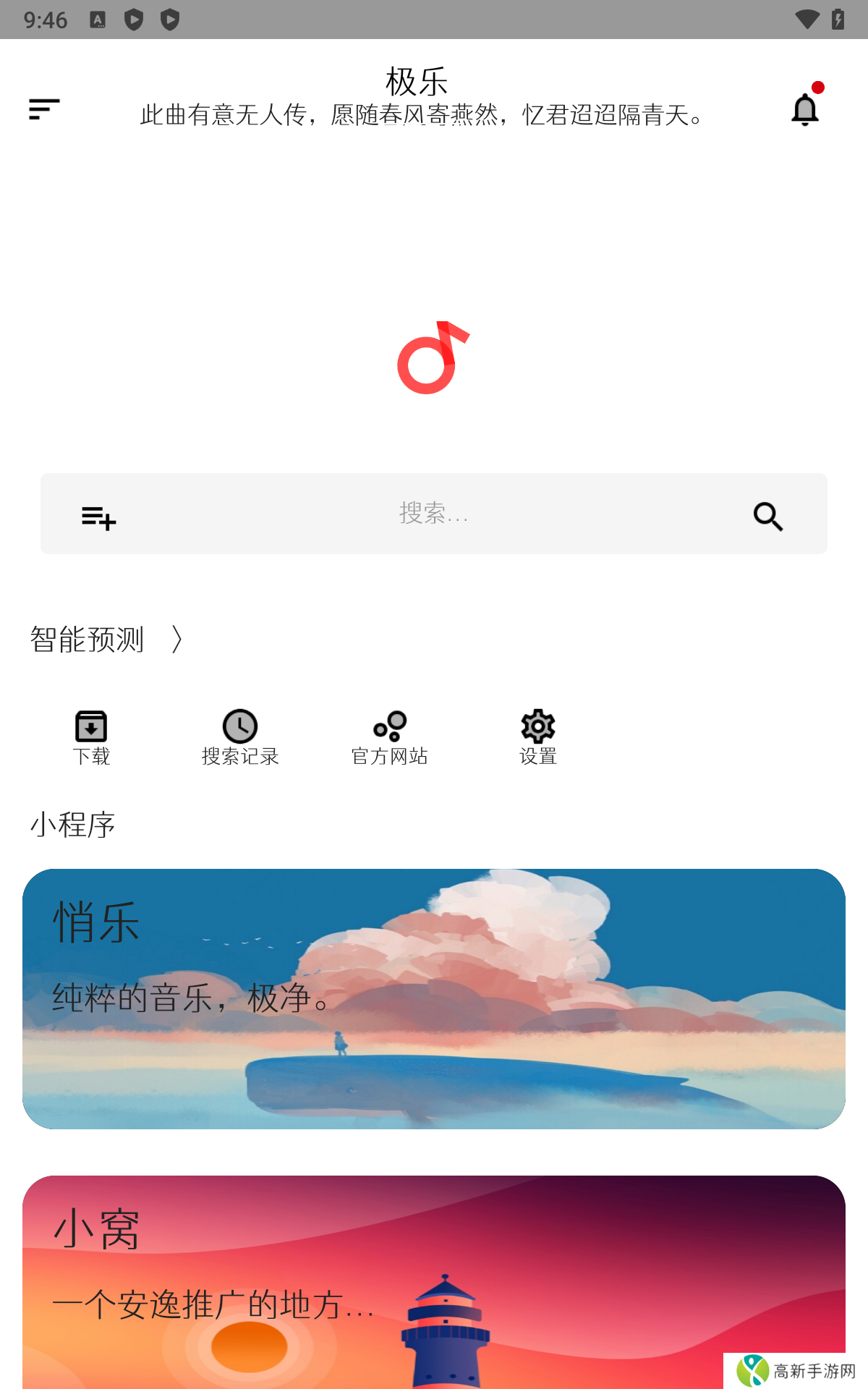
Task: Tap the red music note logo
Action: (x=434, y=357)
